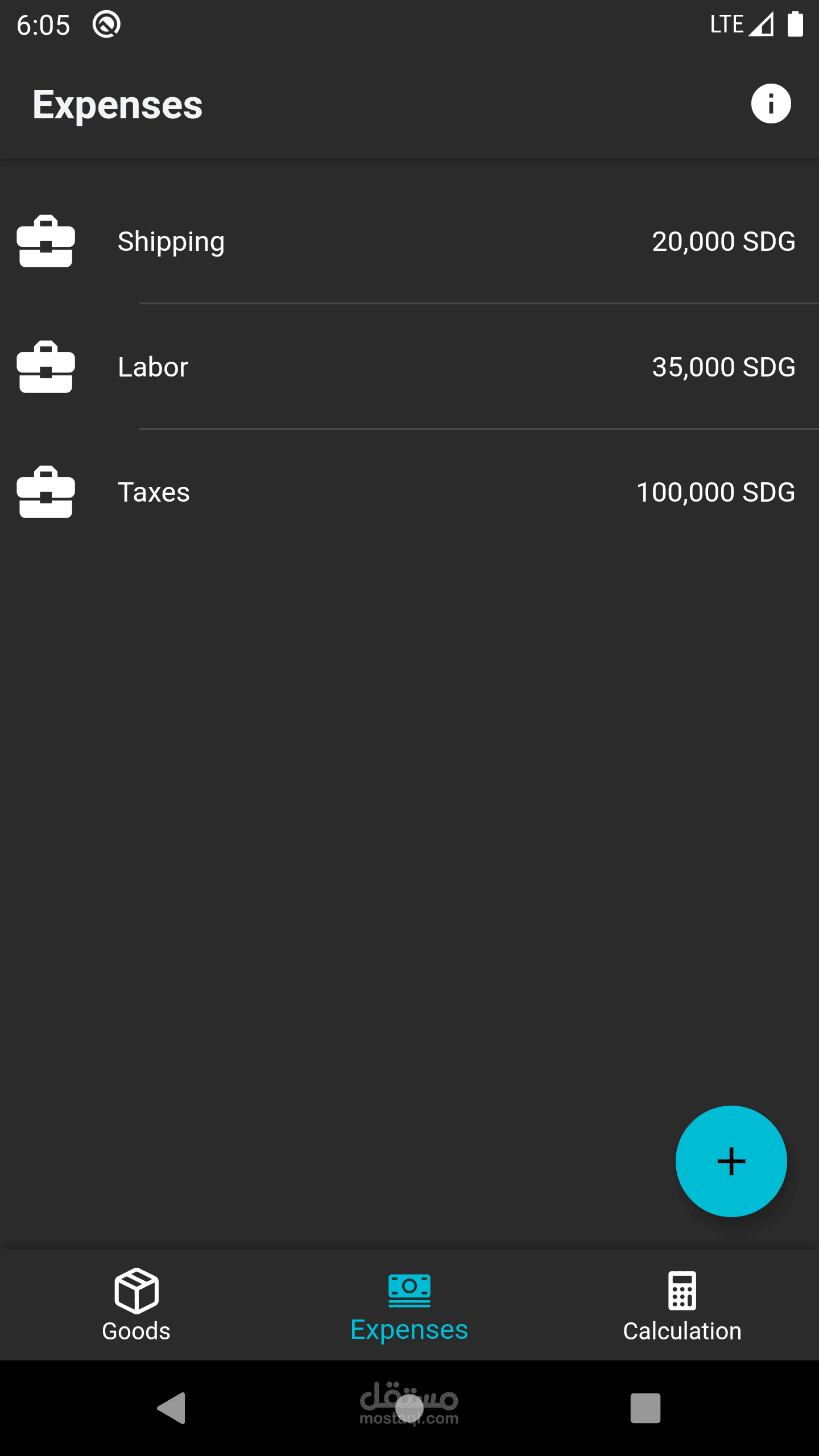Viewport: 819px width, 1456px height.
Task: Switch to the Goods tab
Action: point(136,1305)
